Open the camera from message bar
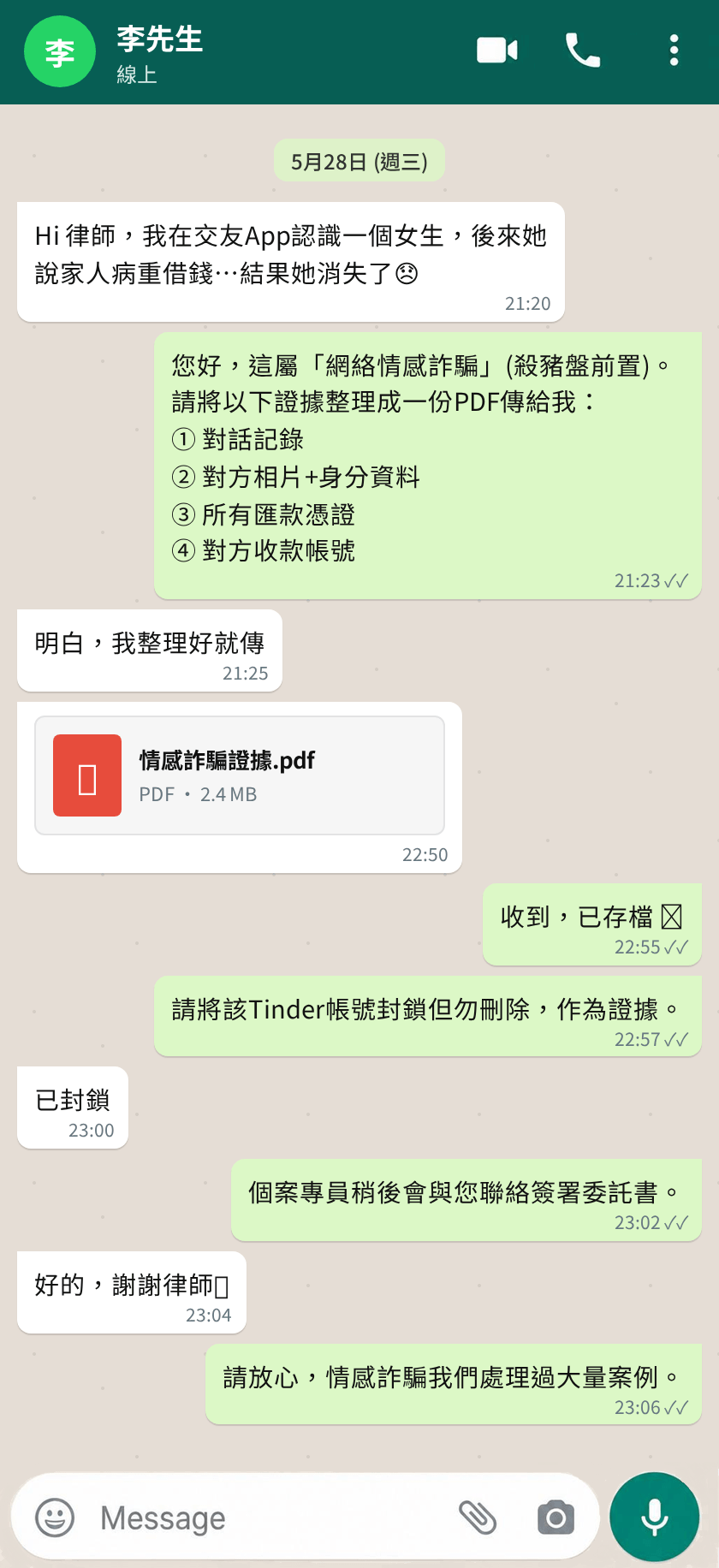719x1568 pixels. (x=556, y=1518)
